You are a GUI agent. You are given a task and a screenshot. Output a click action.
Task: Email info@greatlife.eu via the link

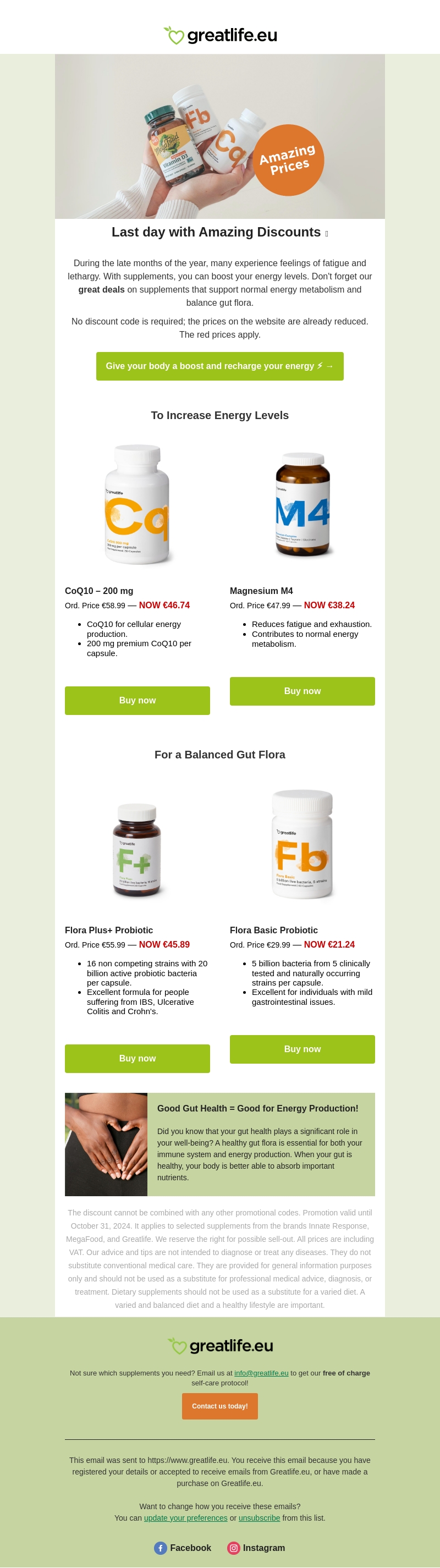[261, 1373]
